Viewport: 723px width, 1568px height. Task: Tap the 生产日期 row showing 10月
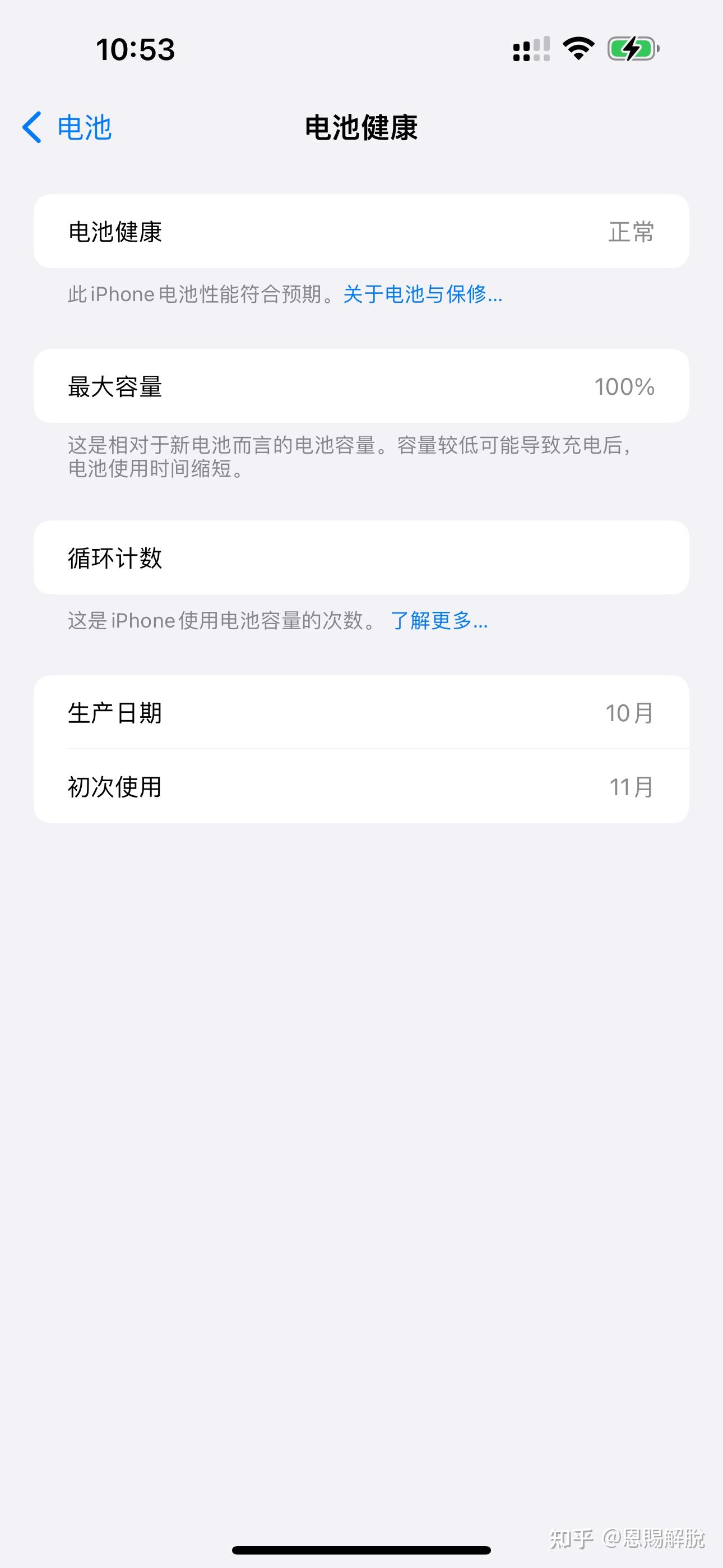[x=361, y=713]
